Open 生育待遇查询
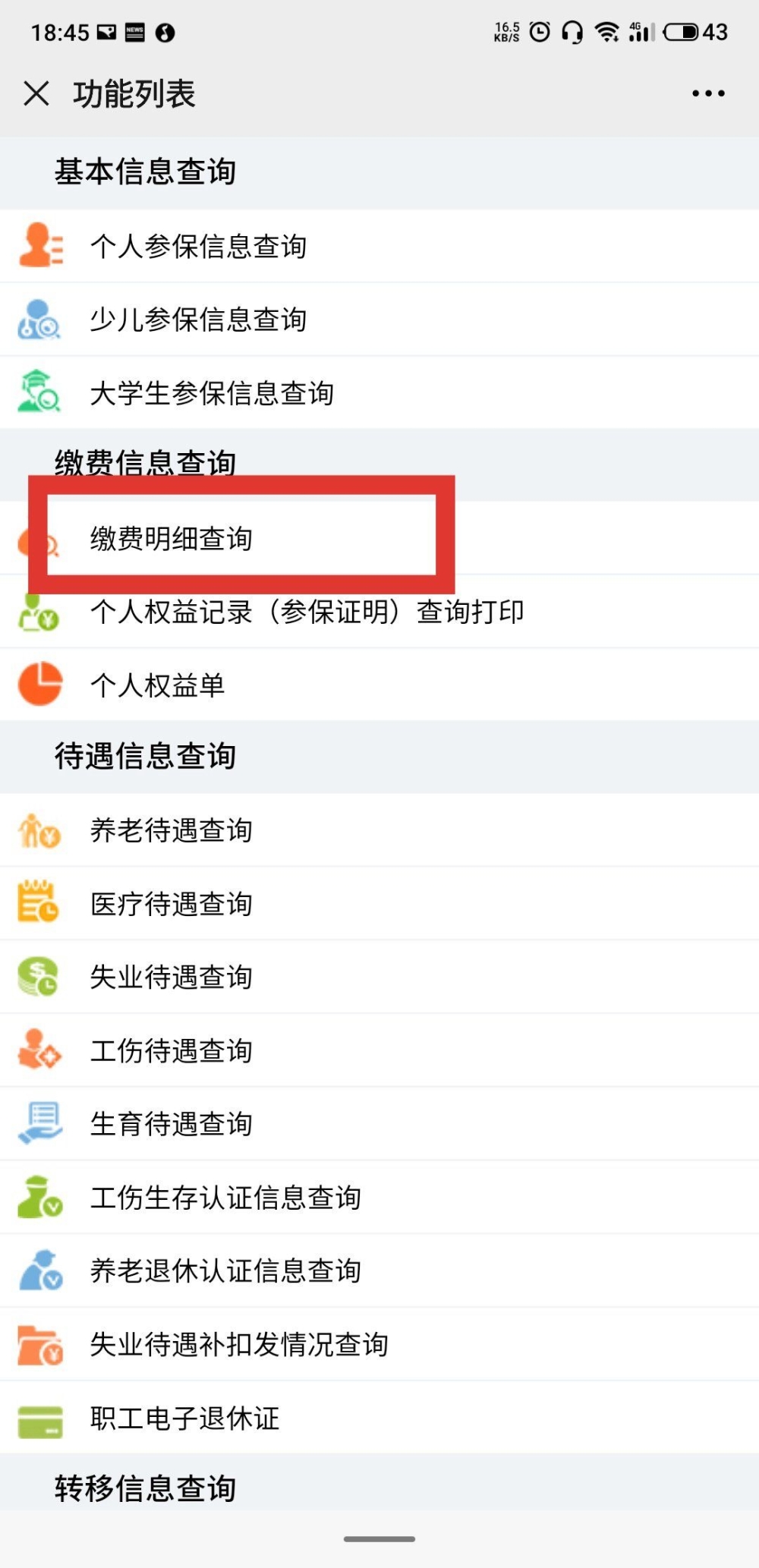 click(379, 1123)
